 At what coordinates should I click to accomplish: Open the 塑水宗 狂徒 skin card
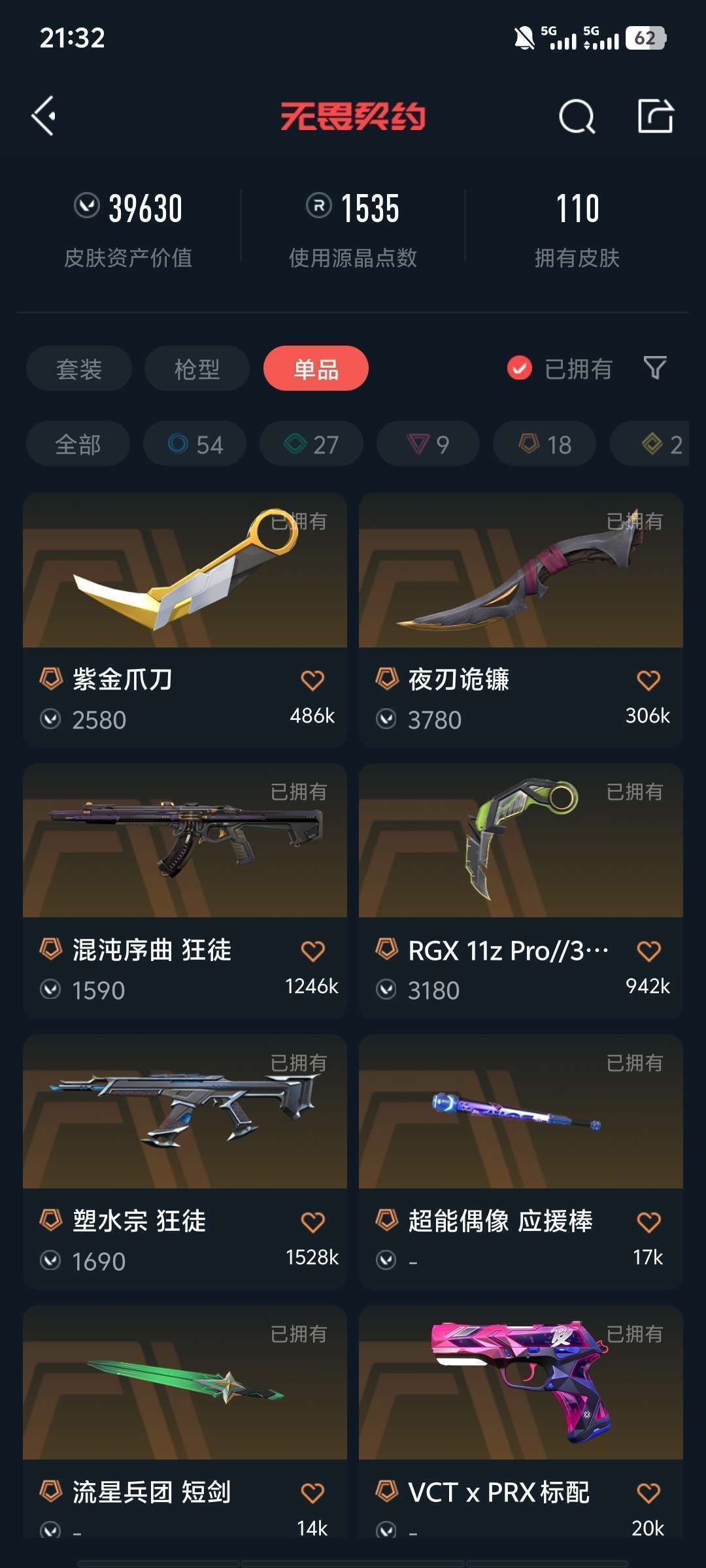185,1162
